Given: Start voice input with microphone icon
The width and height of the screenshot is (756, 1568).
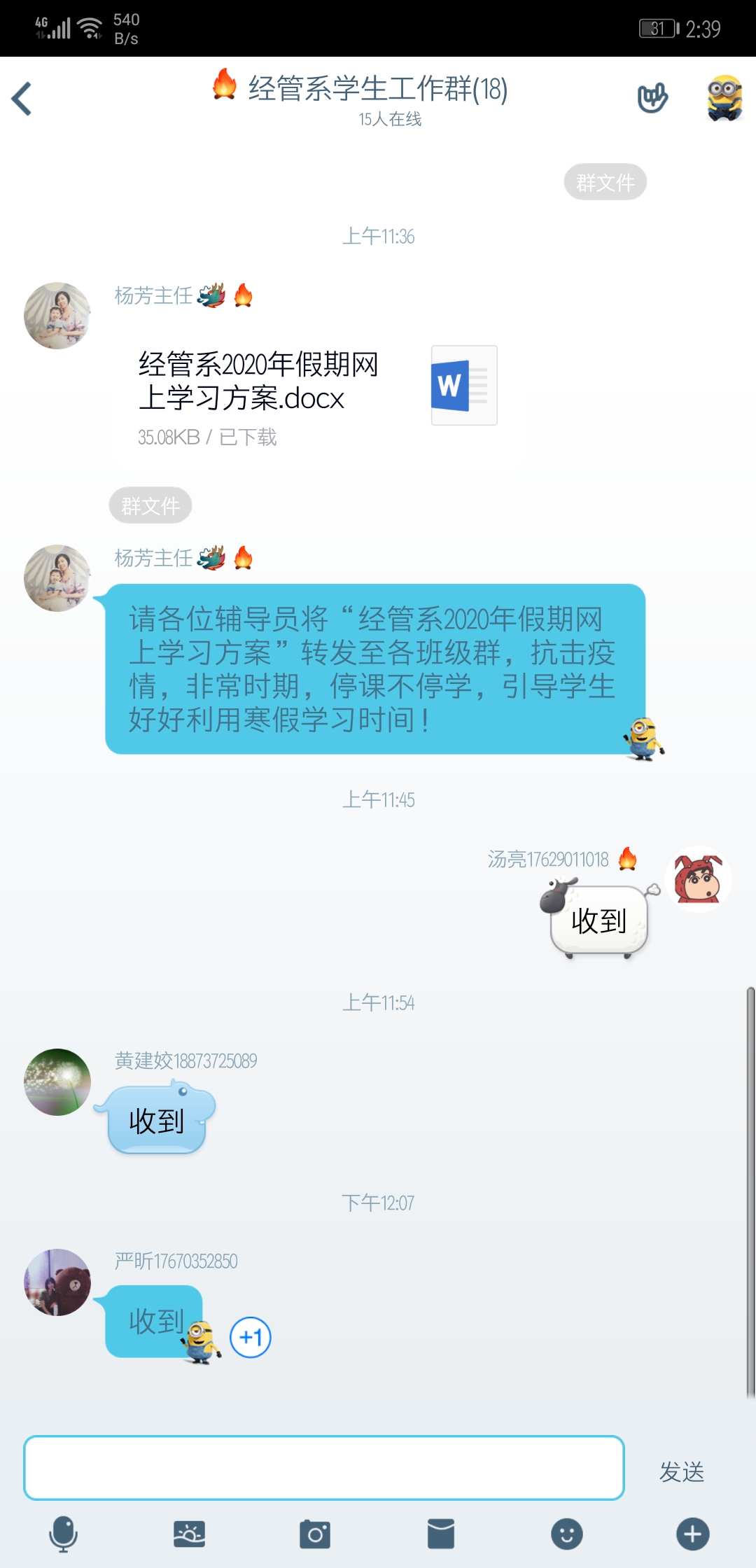Looking at the screenshot, I should (x=63, y=1534).
